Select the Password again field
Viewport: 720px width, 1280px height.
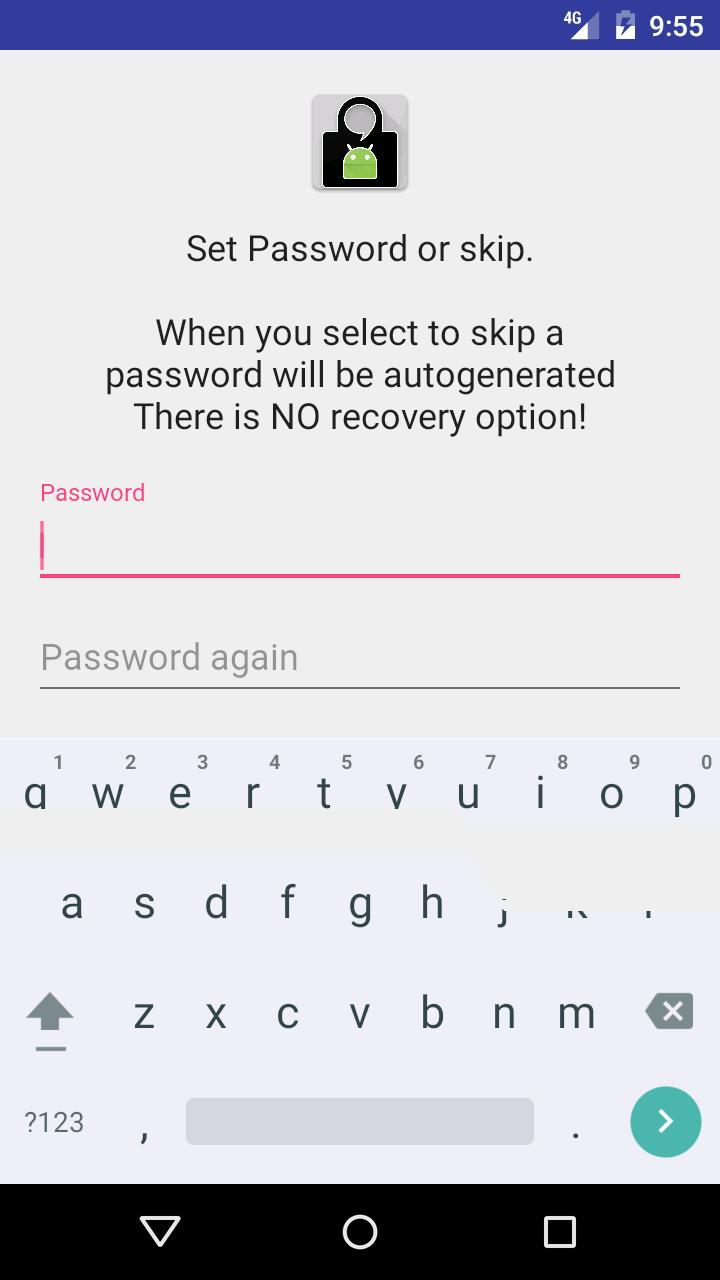360,658
